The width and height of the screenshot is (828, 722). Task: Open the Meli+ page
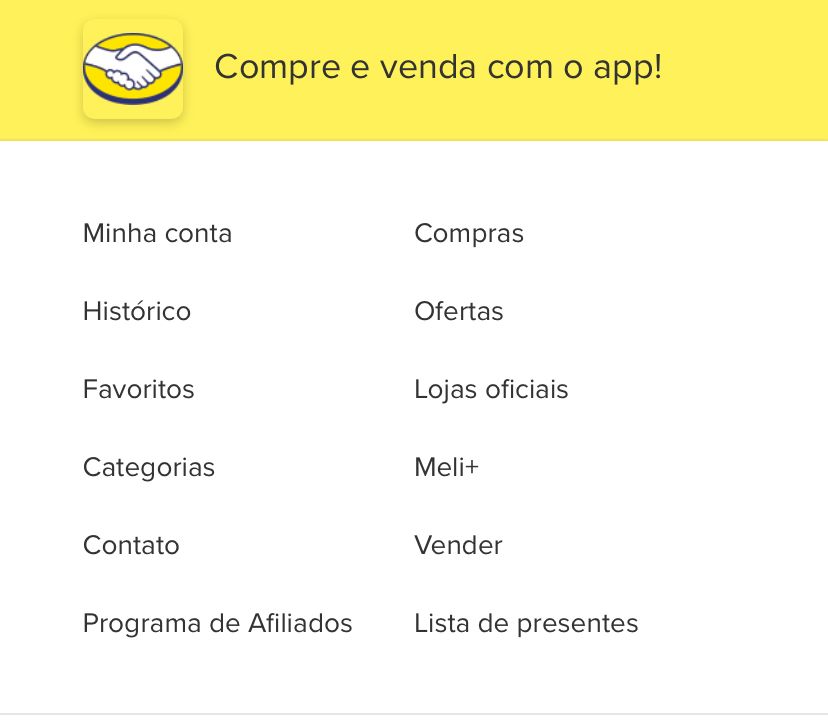point(447,468)
